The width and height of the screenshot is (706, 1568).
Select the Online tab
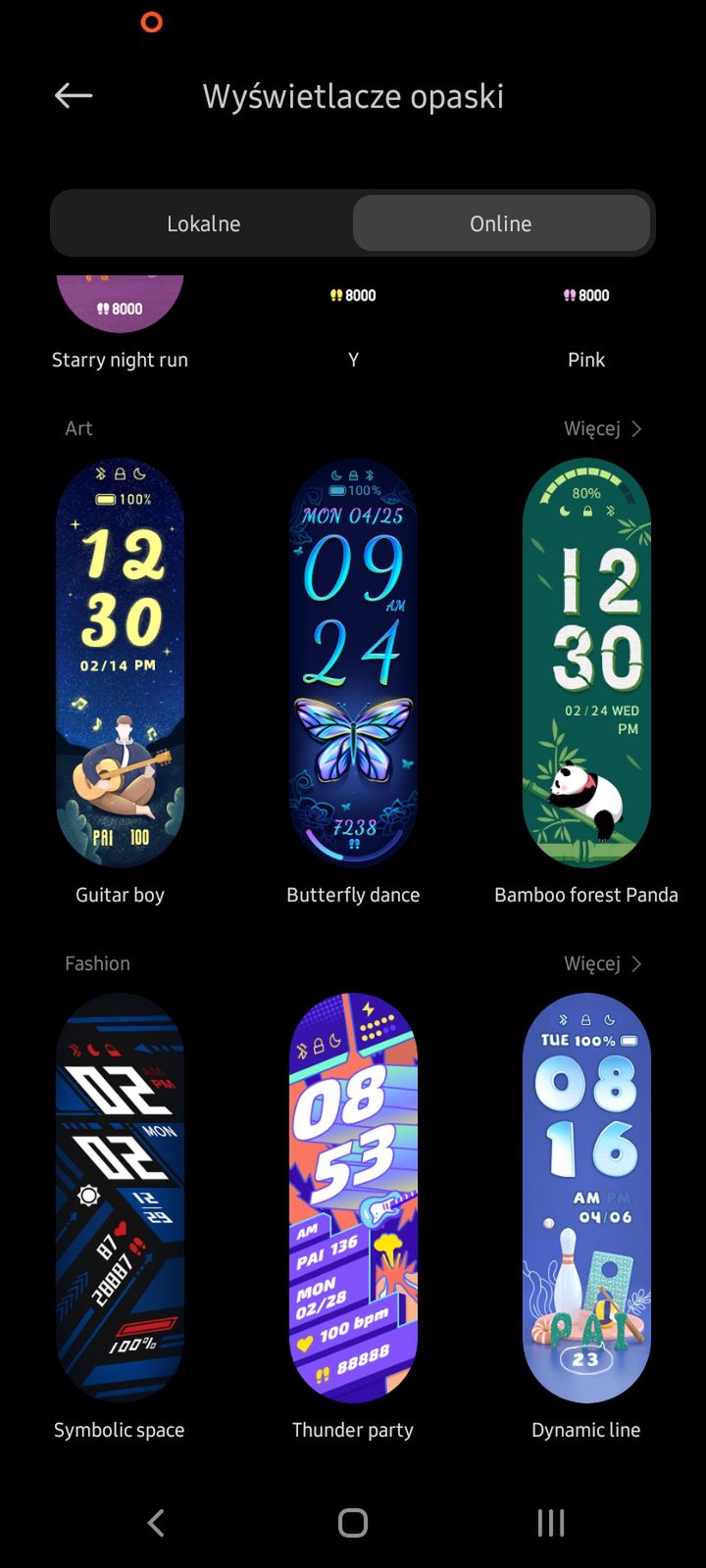pyautogui.click(x=501, y=223)
